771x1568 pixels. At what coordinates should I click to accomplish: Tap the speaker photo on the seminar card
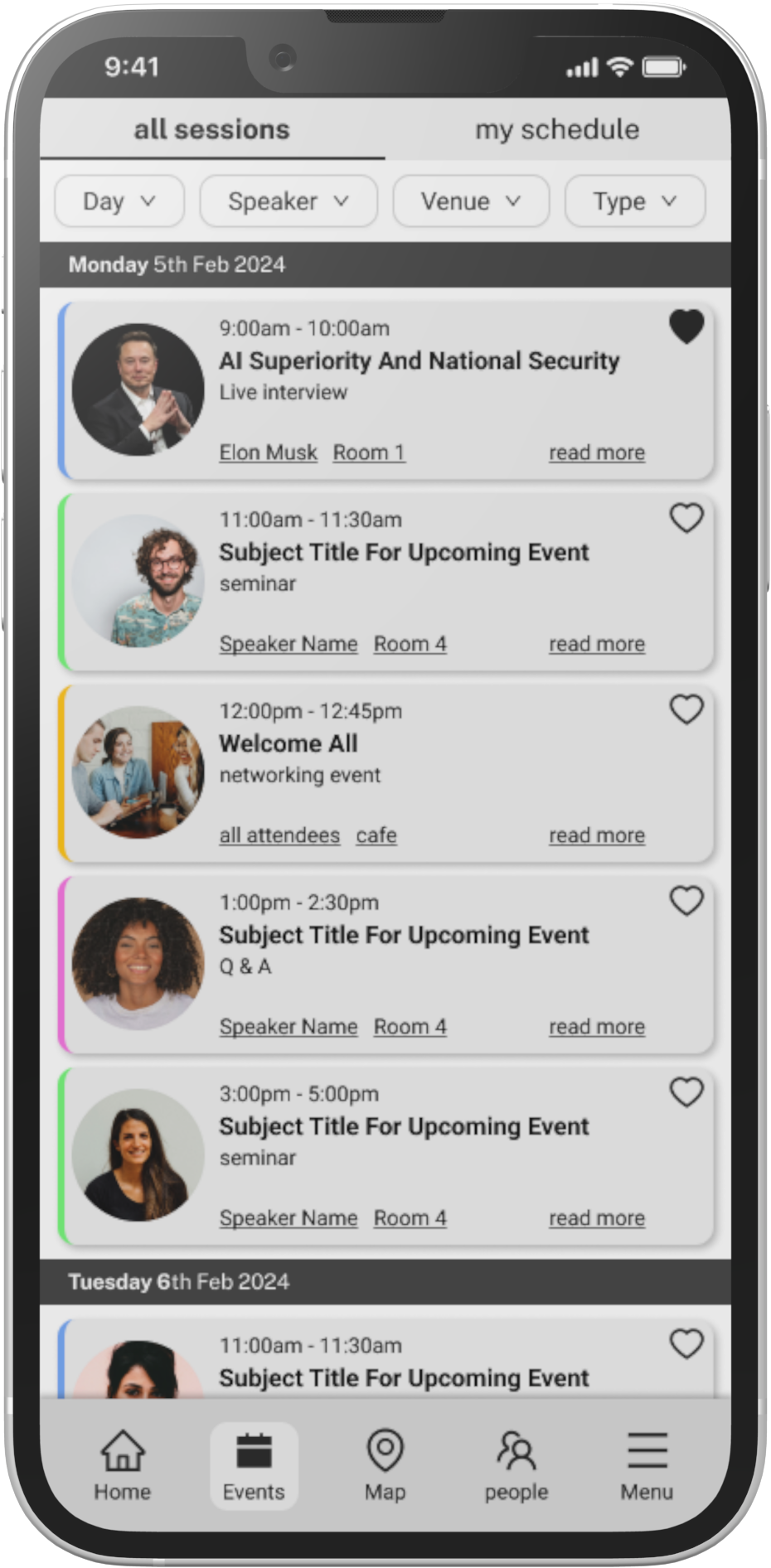[138, 580]
